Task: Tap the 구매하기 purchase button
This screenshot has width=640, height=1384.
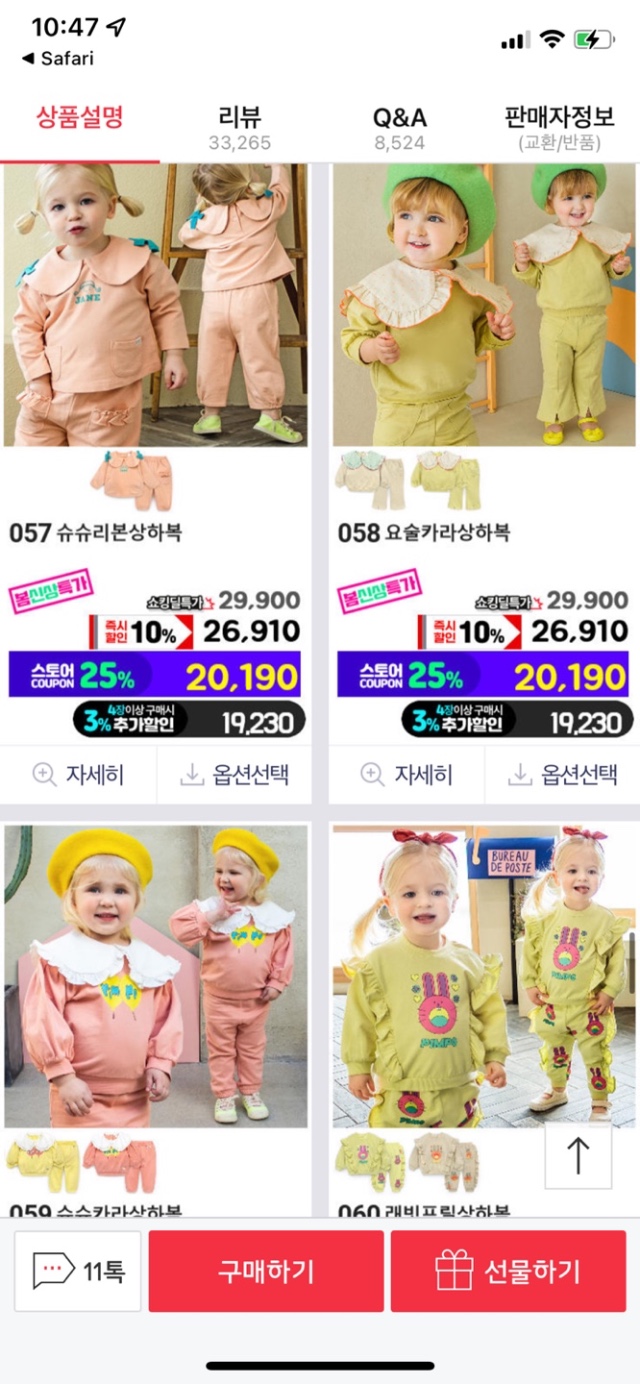Action: 266,1271
